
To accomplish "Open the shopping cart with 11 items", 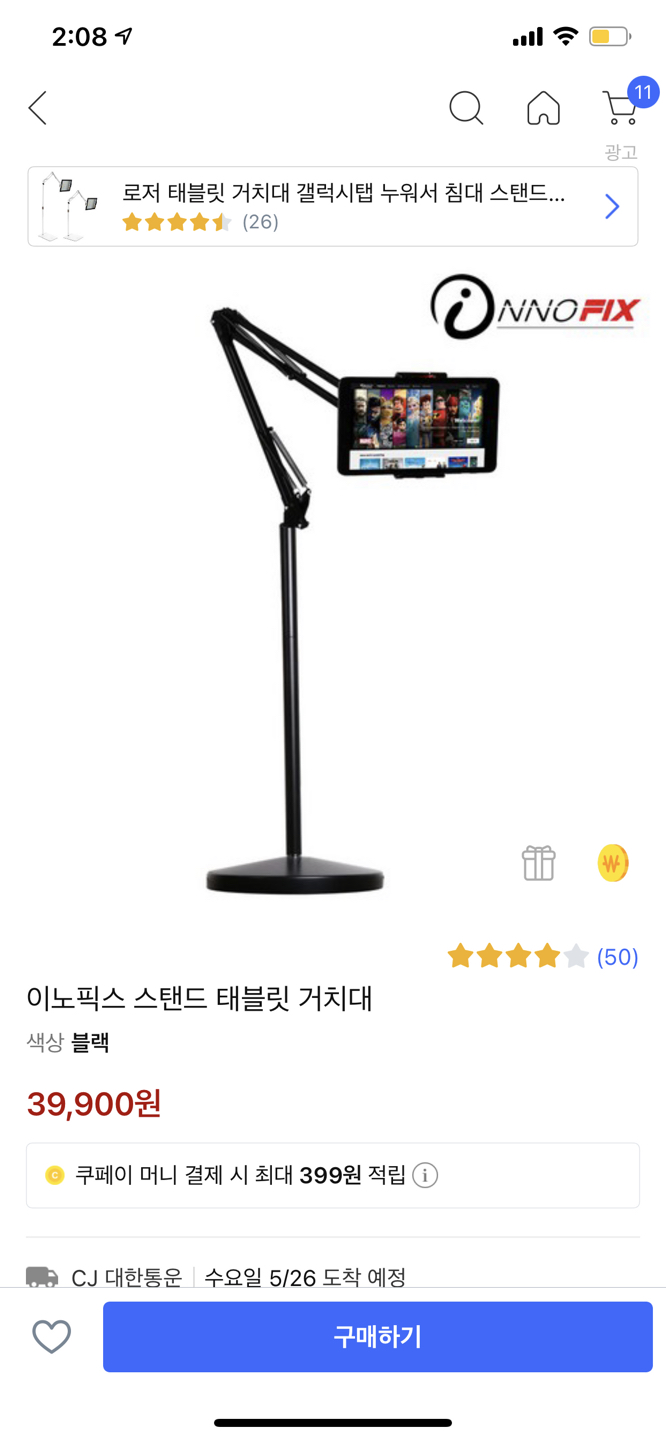I will pyautogui.click(x=622, y=107).
